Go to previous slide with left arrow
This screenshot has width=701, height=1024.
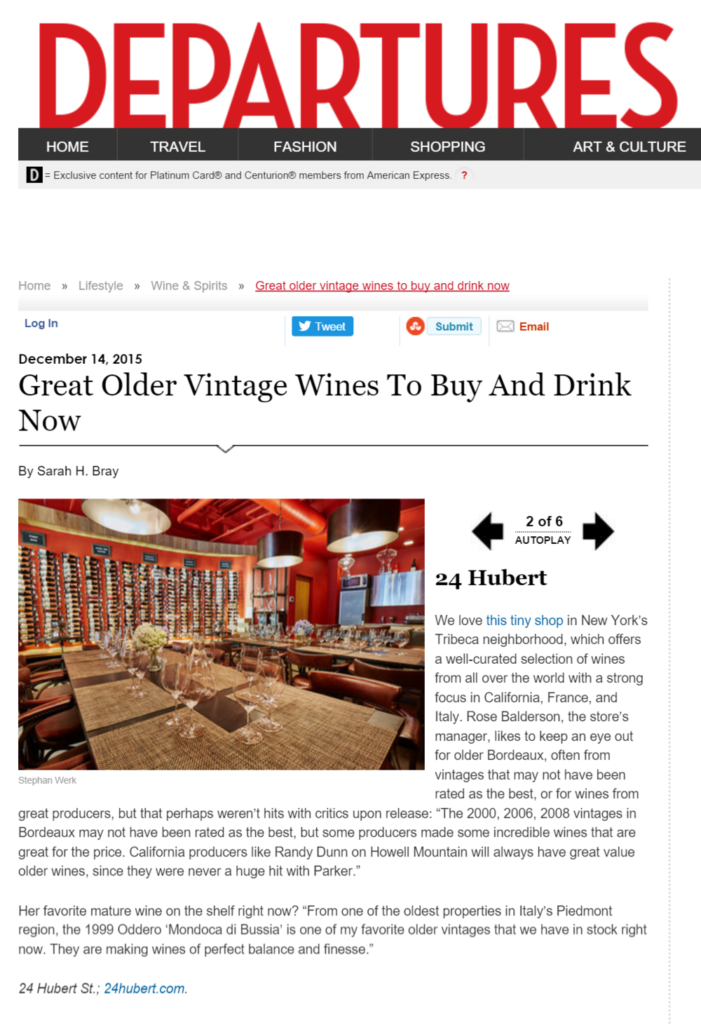[488, 531]
